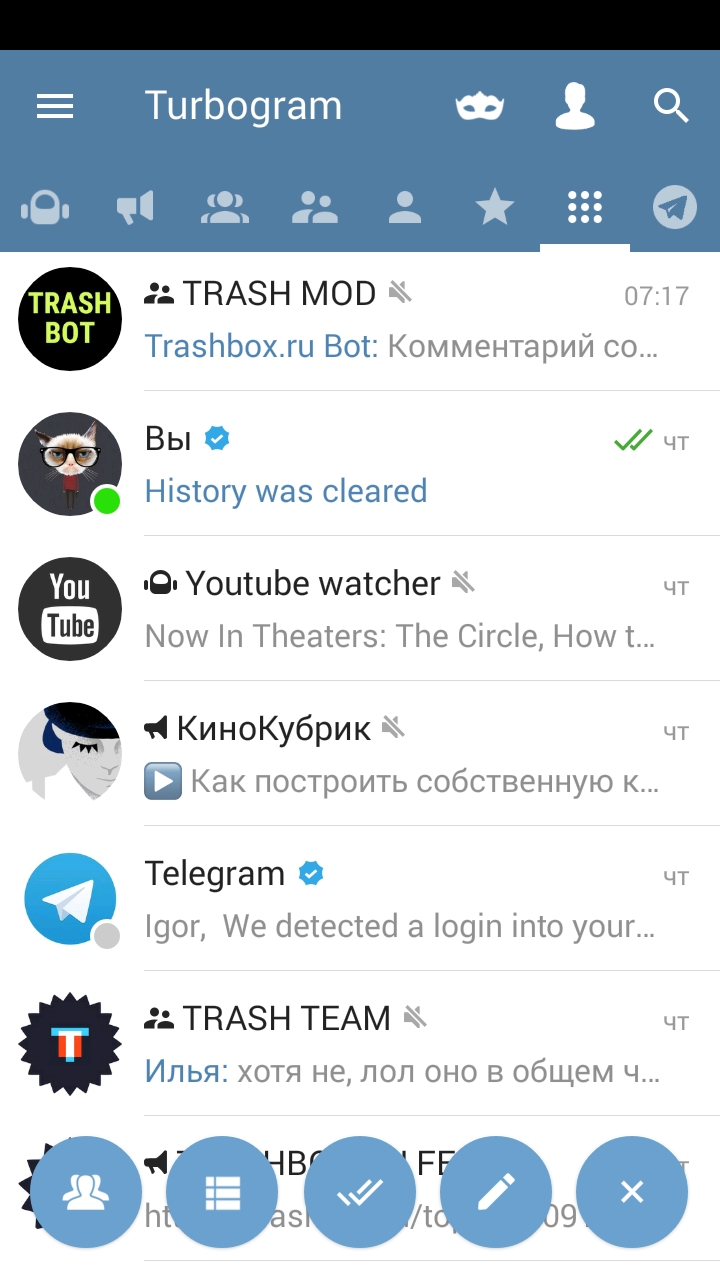Viewport: 720px width, 1280px height.
Task: Tap the mask (ghost mode) icon
Action: pyautogui.click(x=480, y=106)
